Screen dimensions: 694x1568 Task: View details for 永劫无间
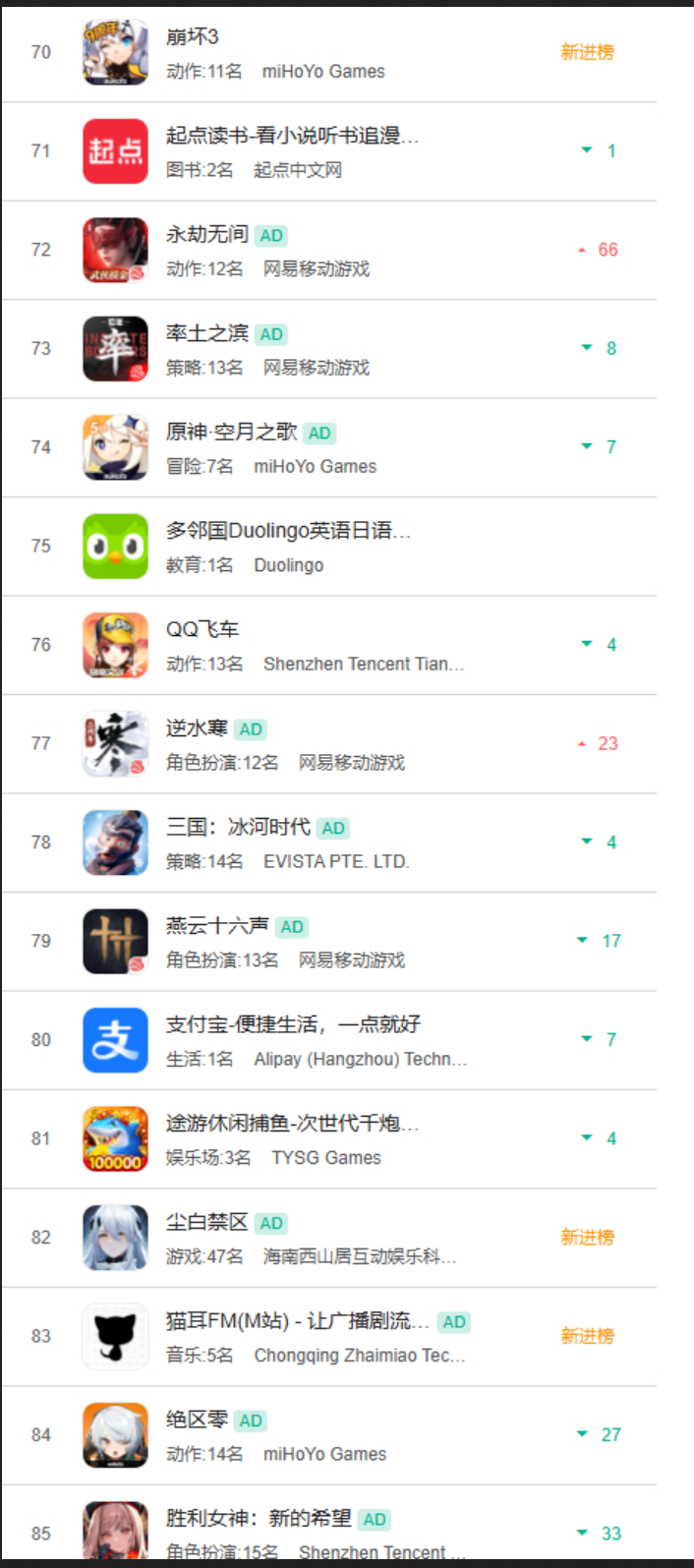[x=207, y=235]
